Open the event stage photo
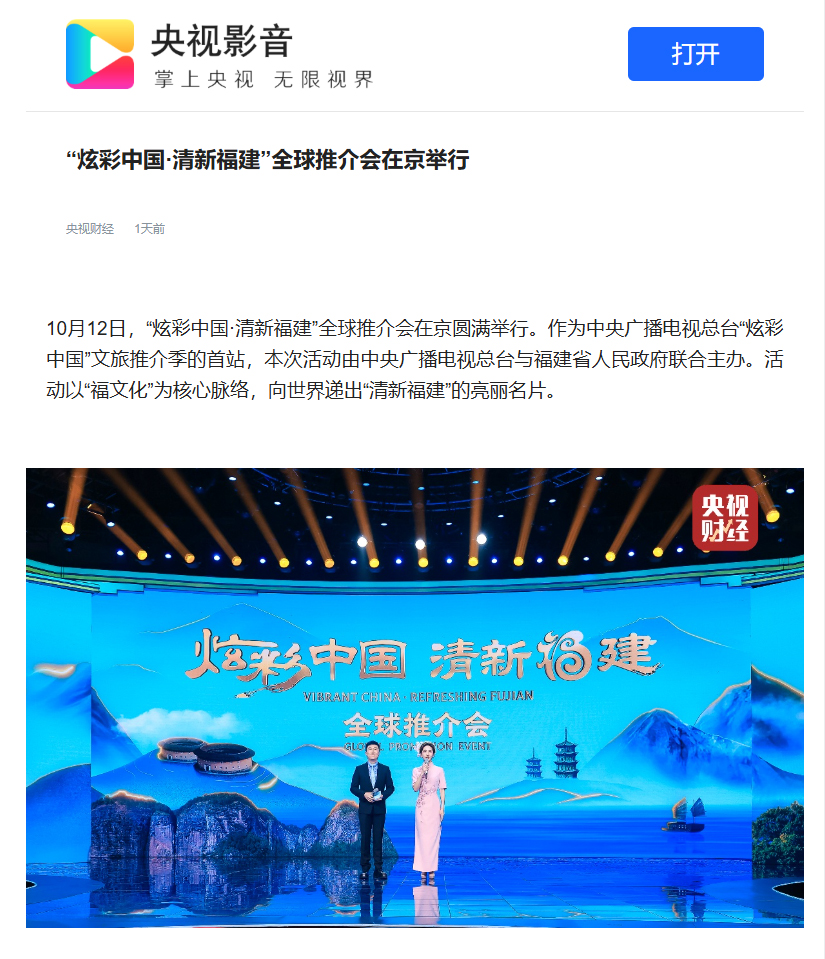The image size is (825, 959). click(x=414, y=697)
